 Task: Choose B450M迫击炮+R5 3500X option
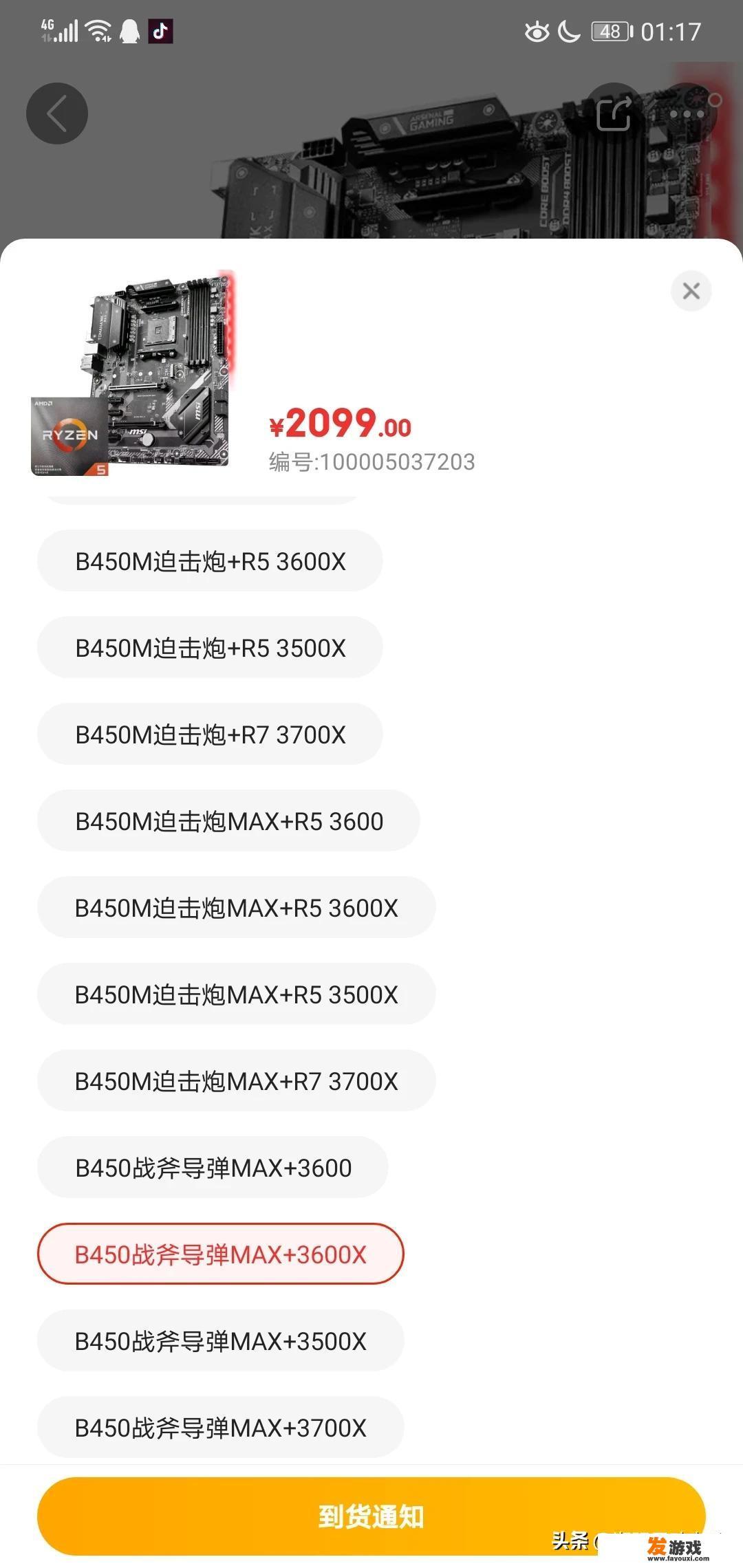point(210,648)
